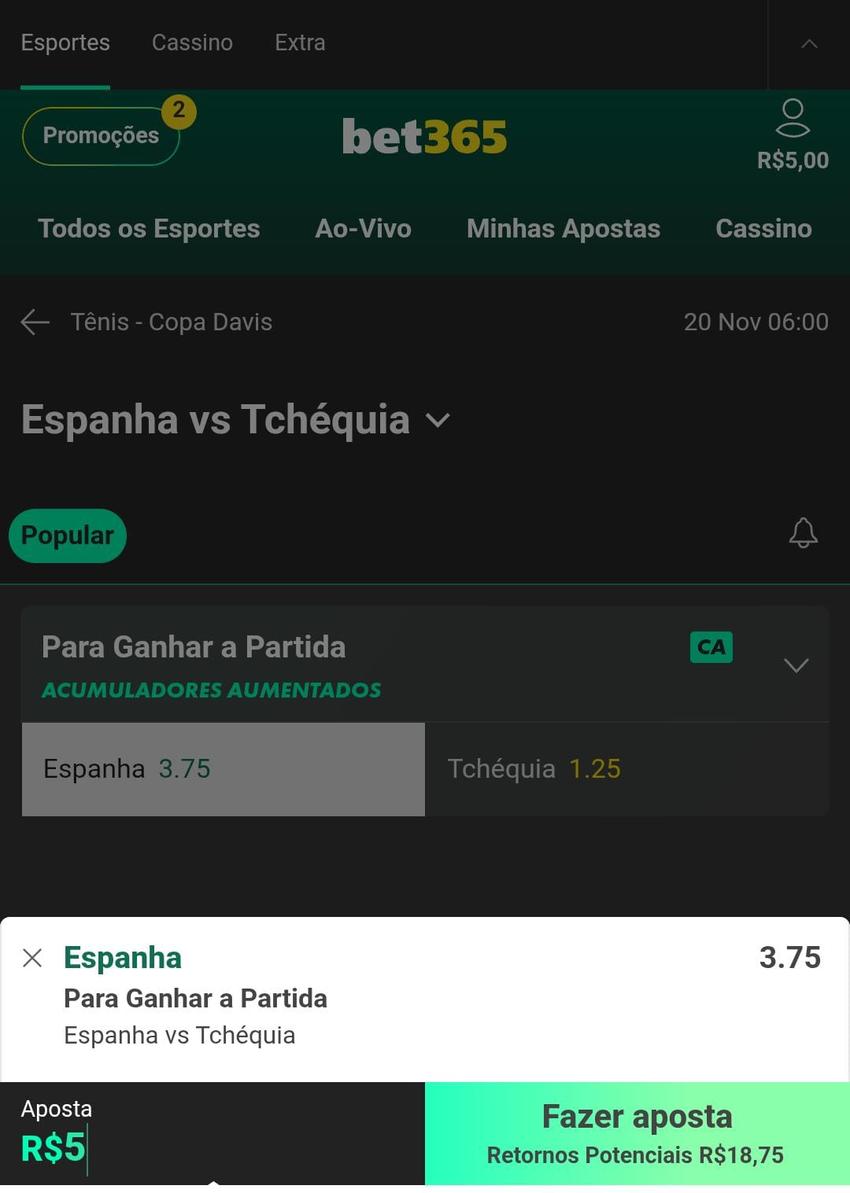Navigate to Ao-Vivo section

[x=363, y=228]
